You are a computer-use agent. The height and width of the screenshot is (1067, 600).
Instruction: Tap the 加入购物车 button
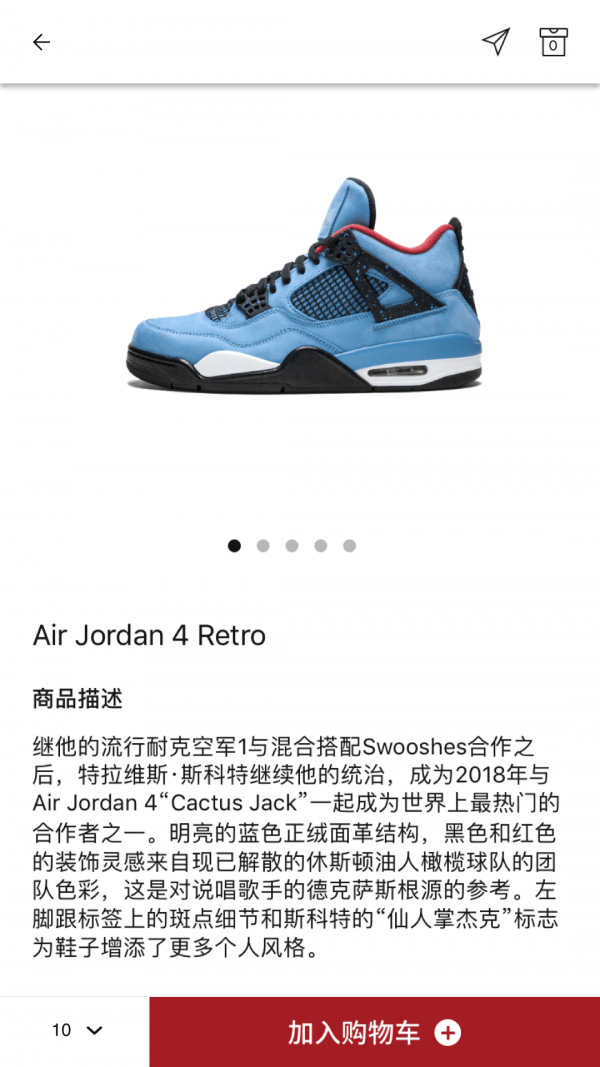[374, 1033]
